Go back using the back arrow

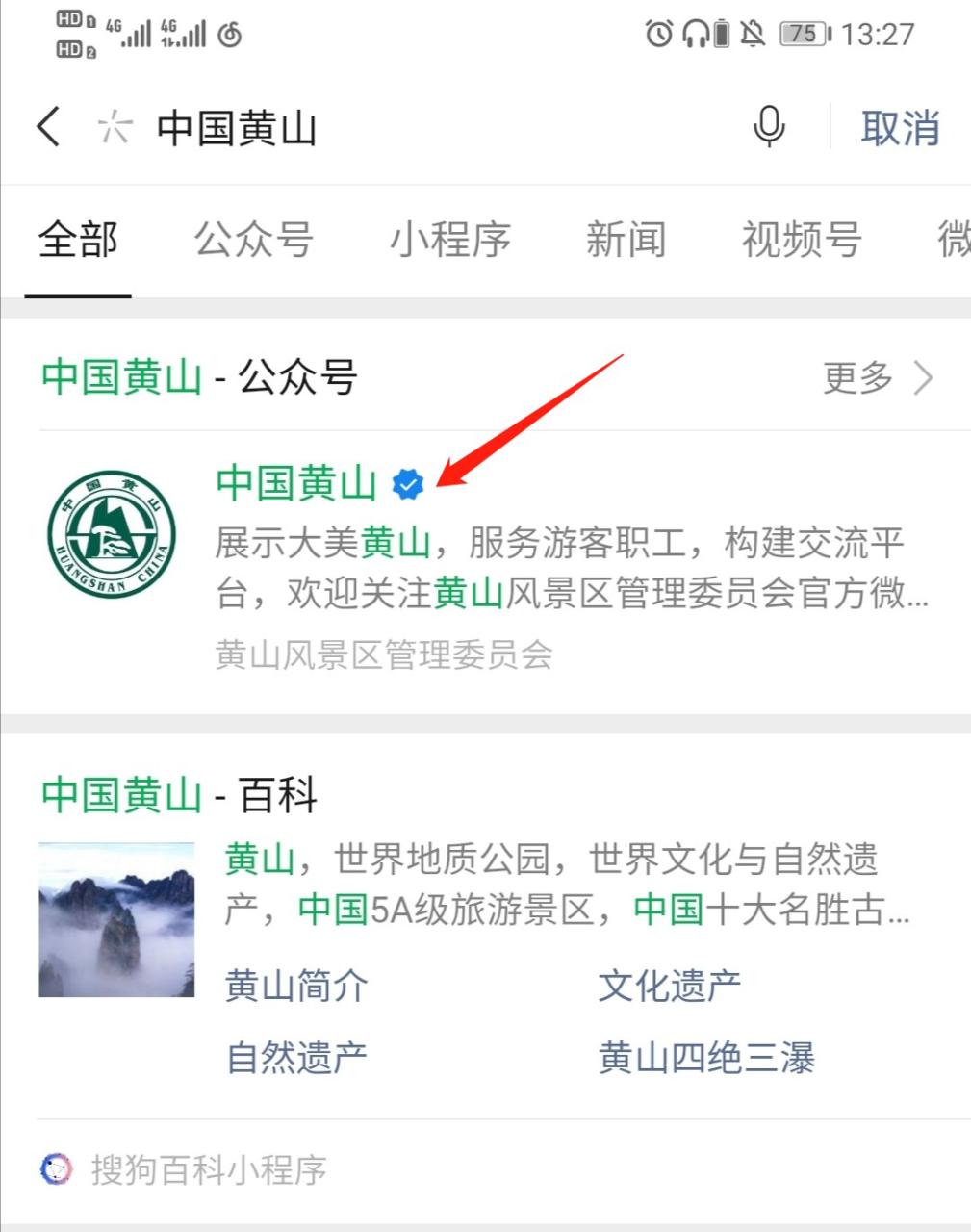tap(48, 127)
